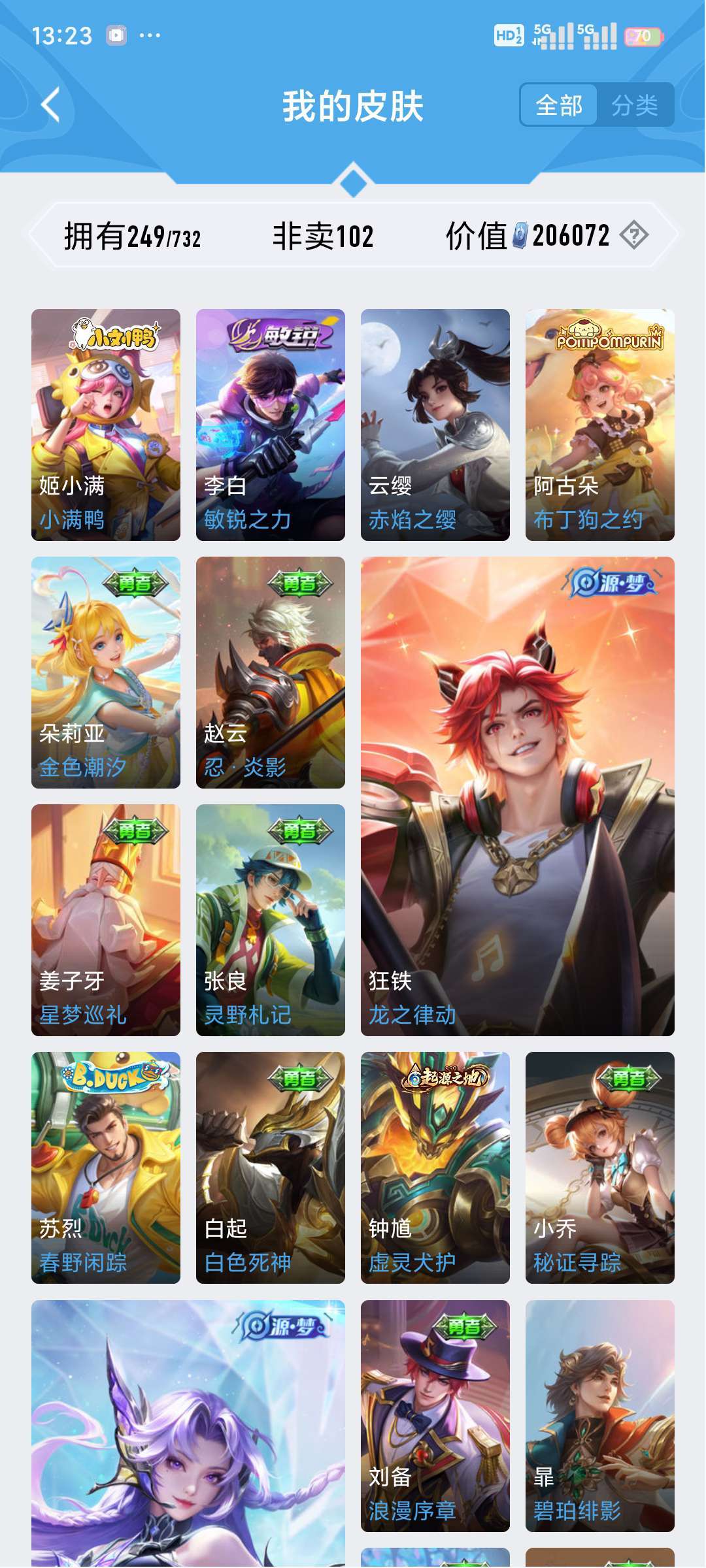706x1568 pixels.
Task: View 钟馗 虚灵犬护 skin
Action: pos(435,1168)
